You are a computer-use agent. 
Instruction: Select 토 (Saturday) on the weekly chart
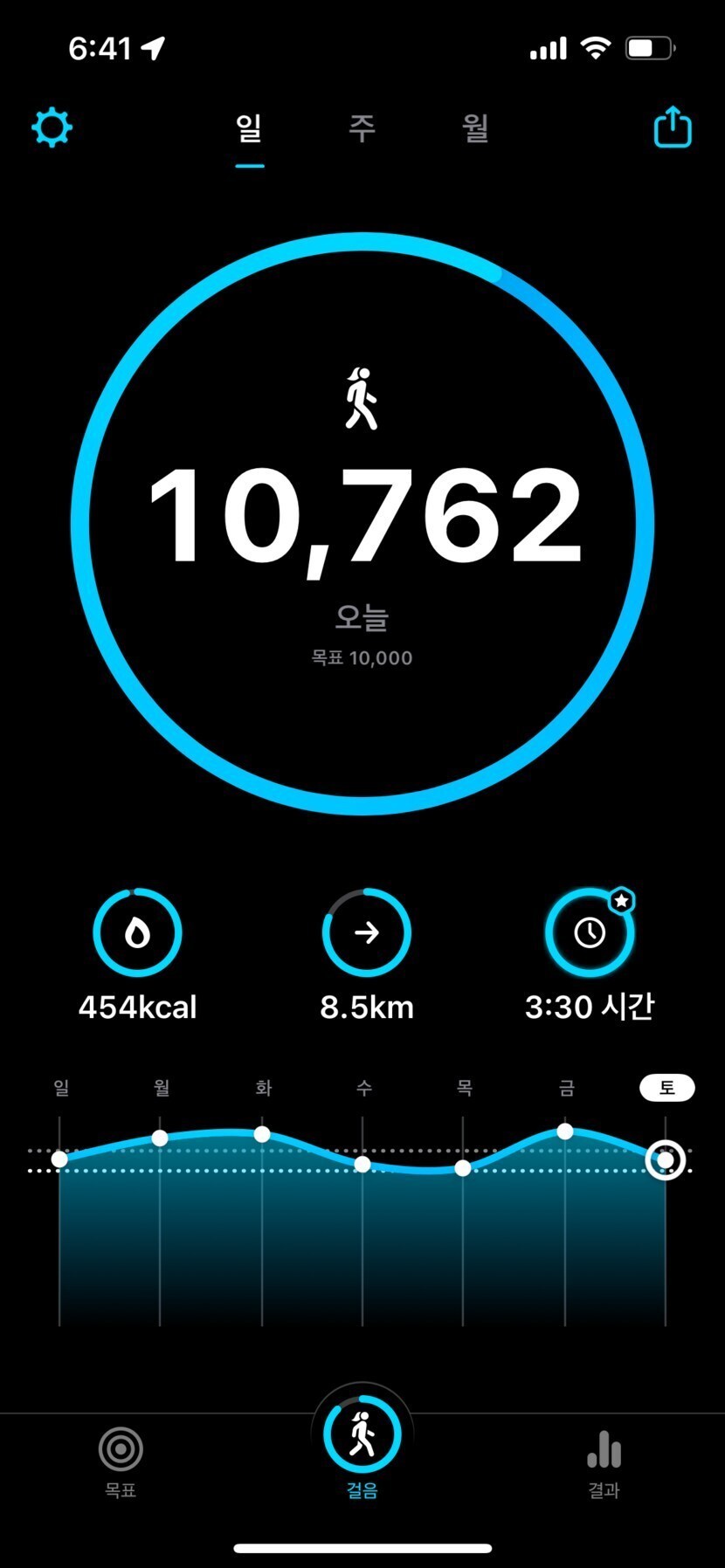coord(667,1088)
